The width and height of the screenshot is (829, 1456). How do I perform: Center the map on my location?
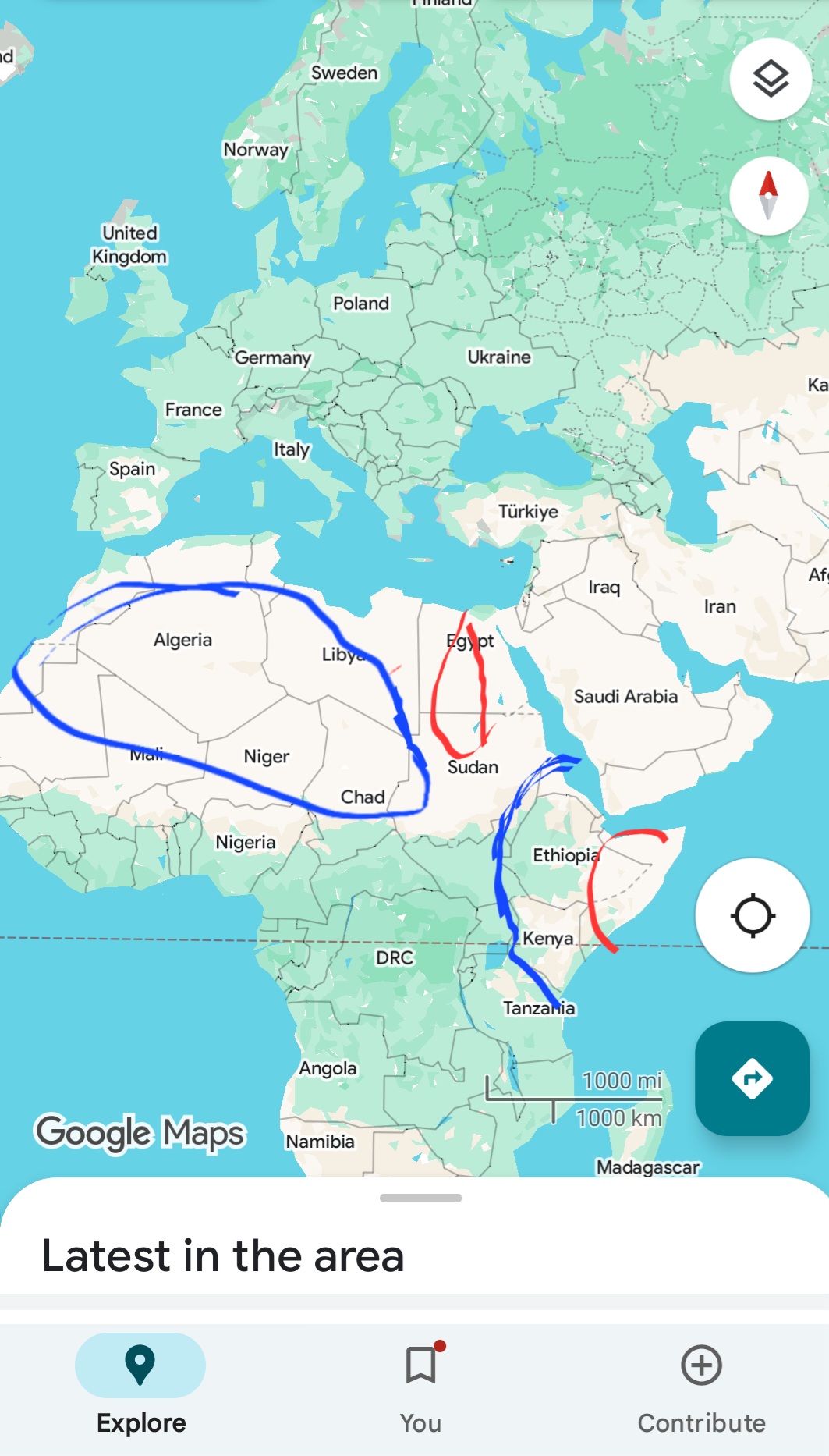coord(752,915)
